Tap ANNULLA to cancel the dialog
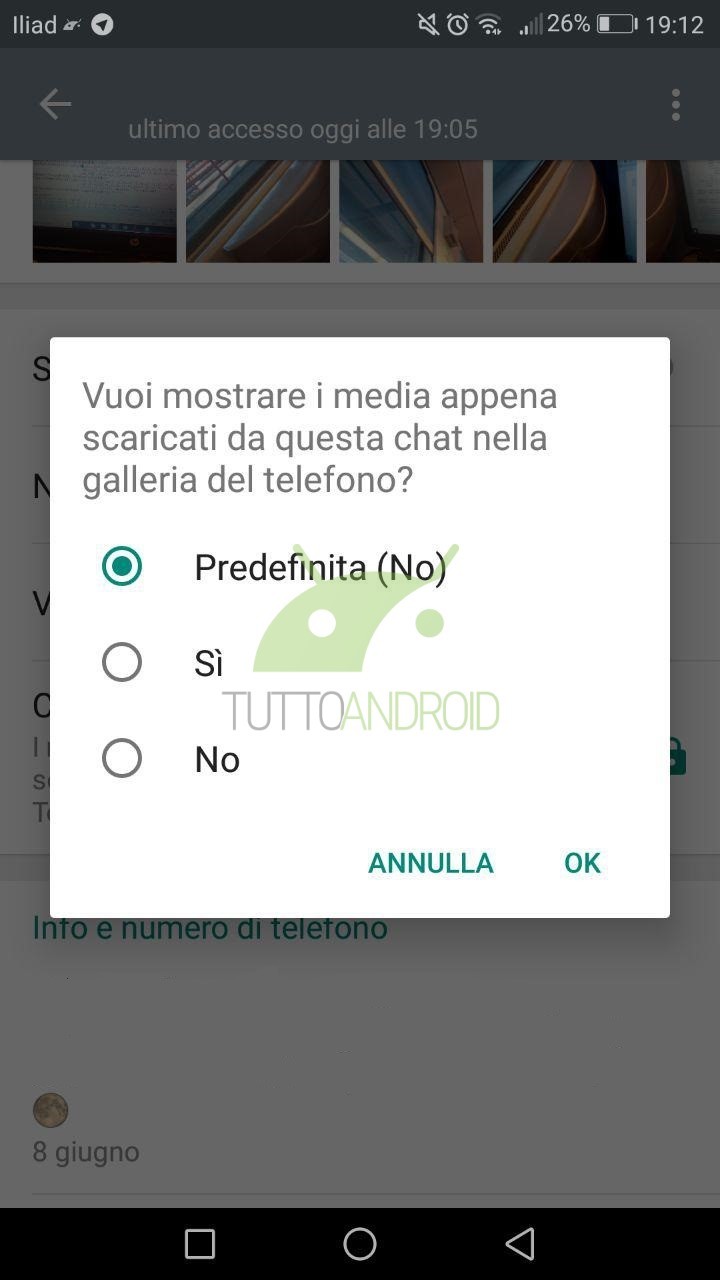Image resolution: width=720 pixels, height=1280 pixels. click(x=430, y=863)
